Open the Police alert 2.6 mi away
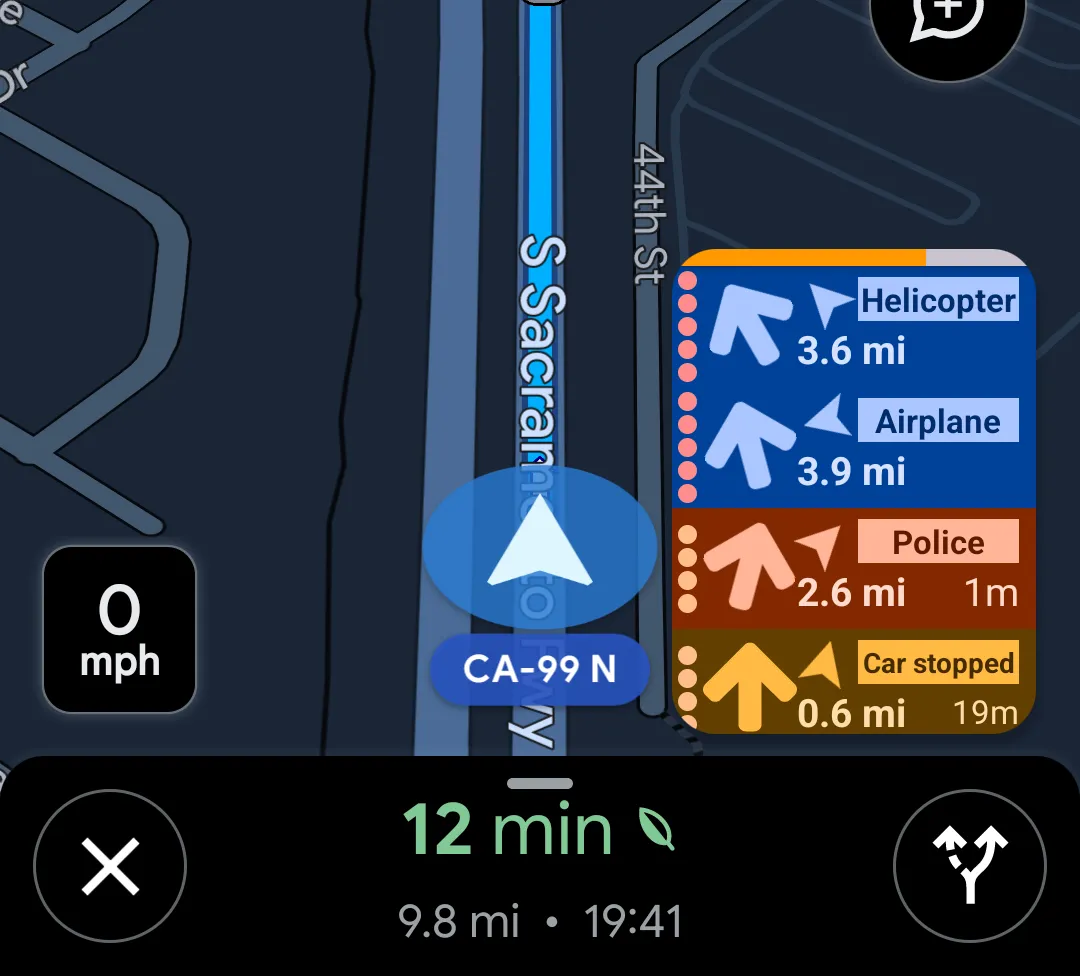The height and width of the screenshot is (976, 1080). point(855,567)
